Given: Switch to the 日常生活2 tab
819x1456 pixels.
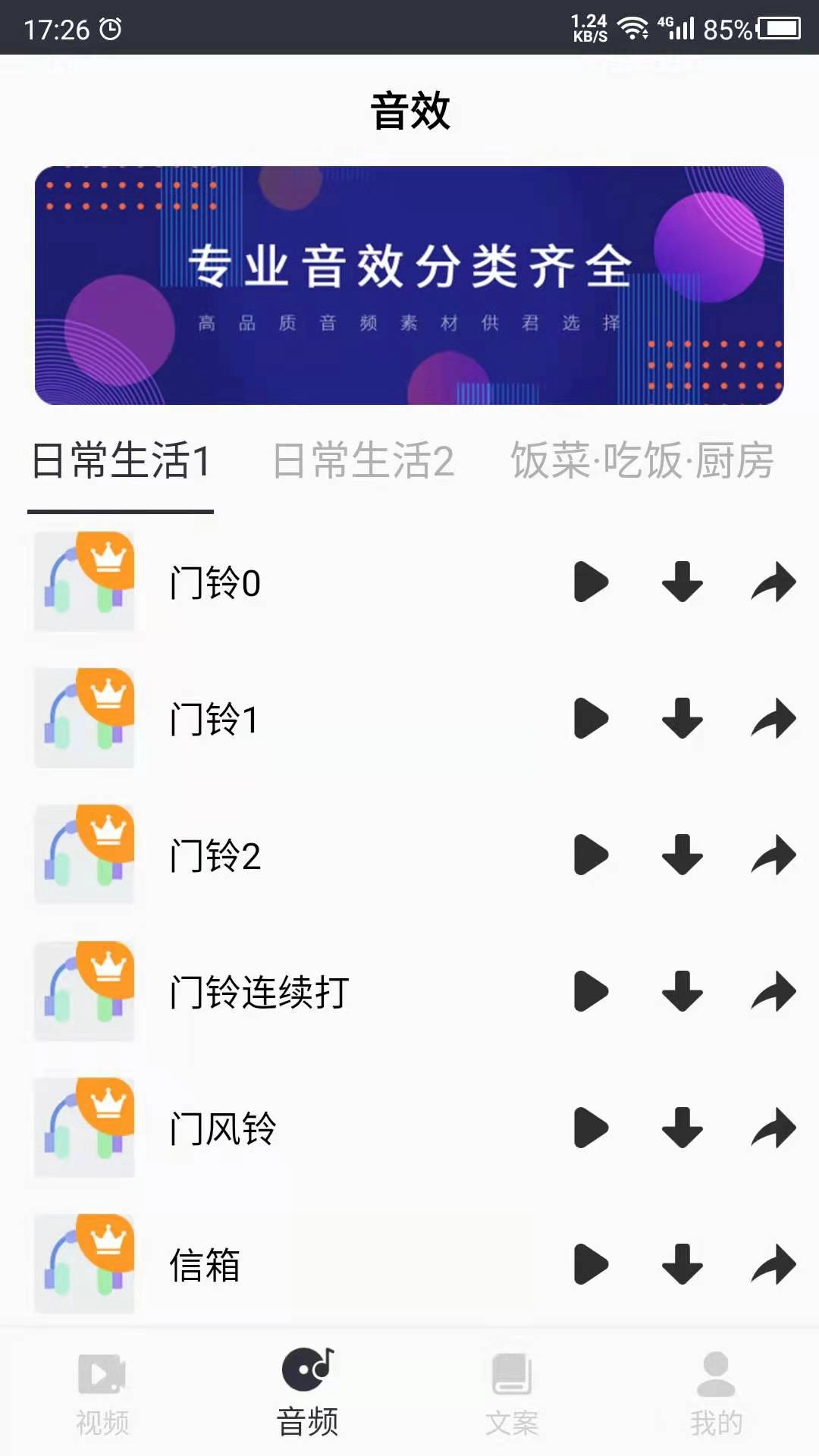Looking at the screenshot, I should [364, 461].
